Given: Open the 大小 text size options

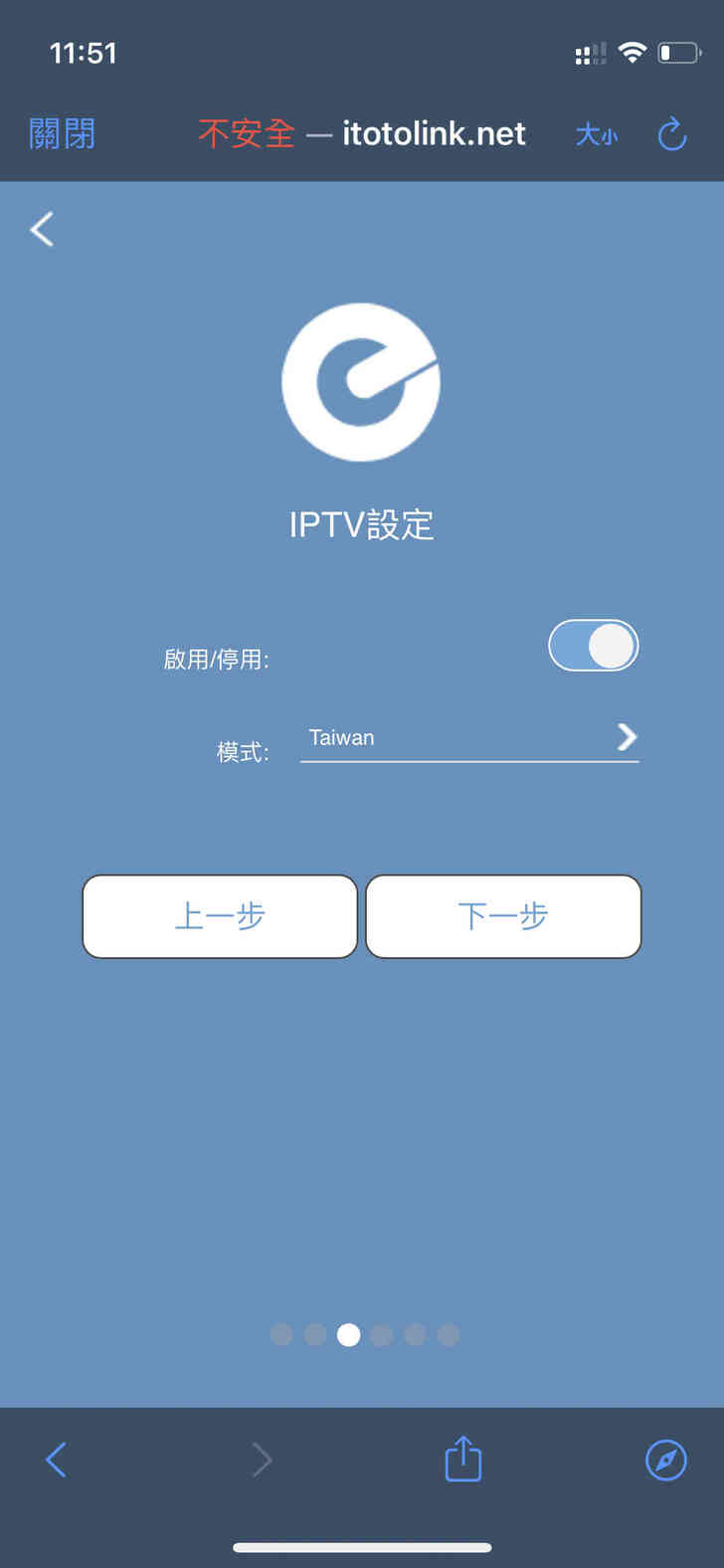Looking at the screenshot, I should click(596, 134).
